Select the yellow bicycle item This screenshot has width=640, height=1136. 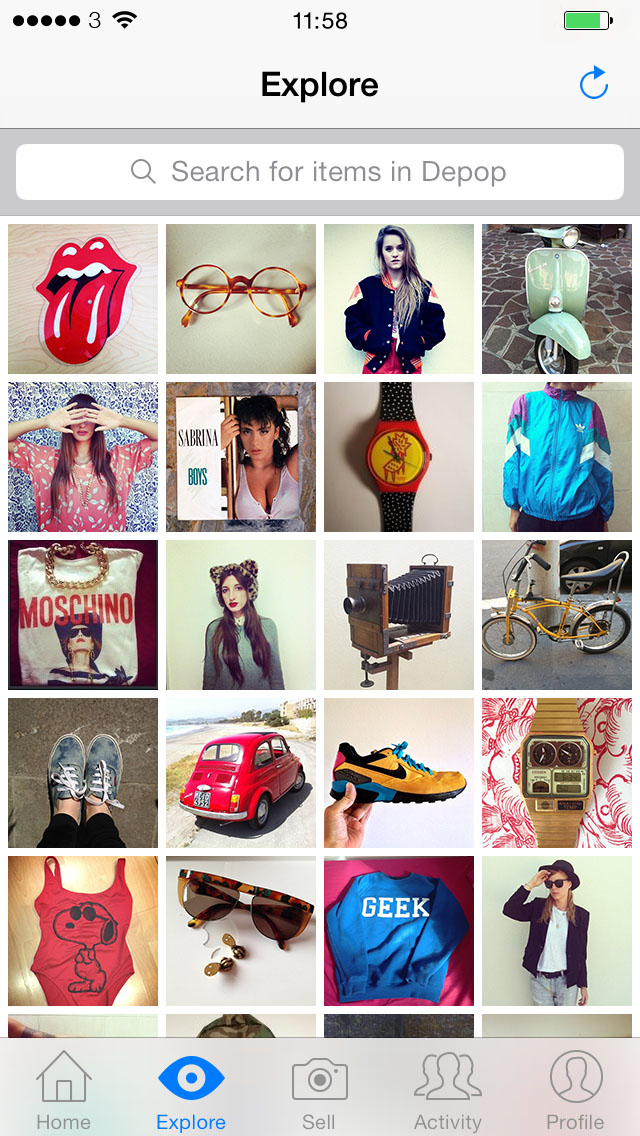[x=557, y=615]
